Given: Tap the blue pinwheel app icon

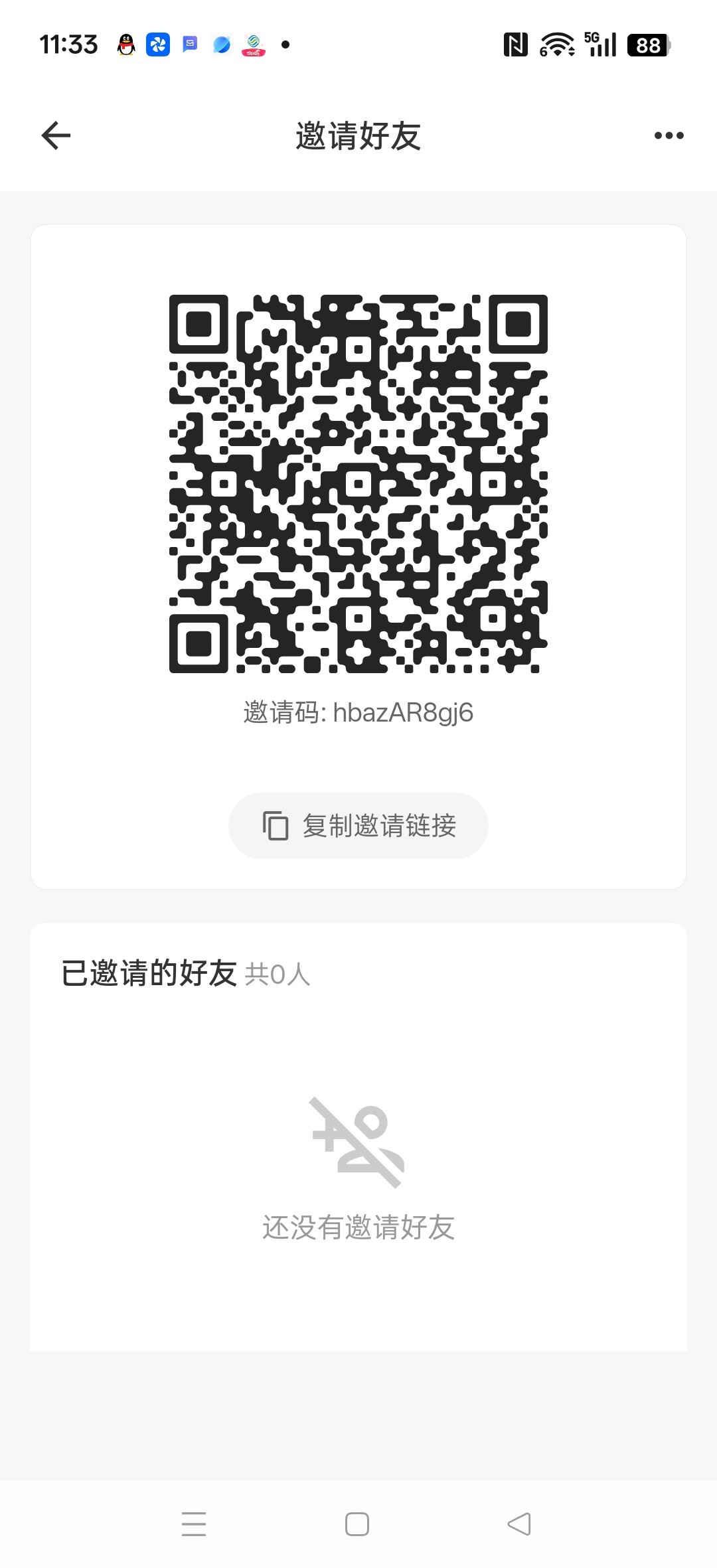Looking at the screenshot, I should pos(157,44).
